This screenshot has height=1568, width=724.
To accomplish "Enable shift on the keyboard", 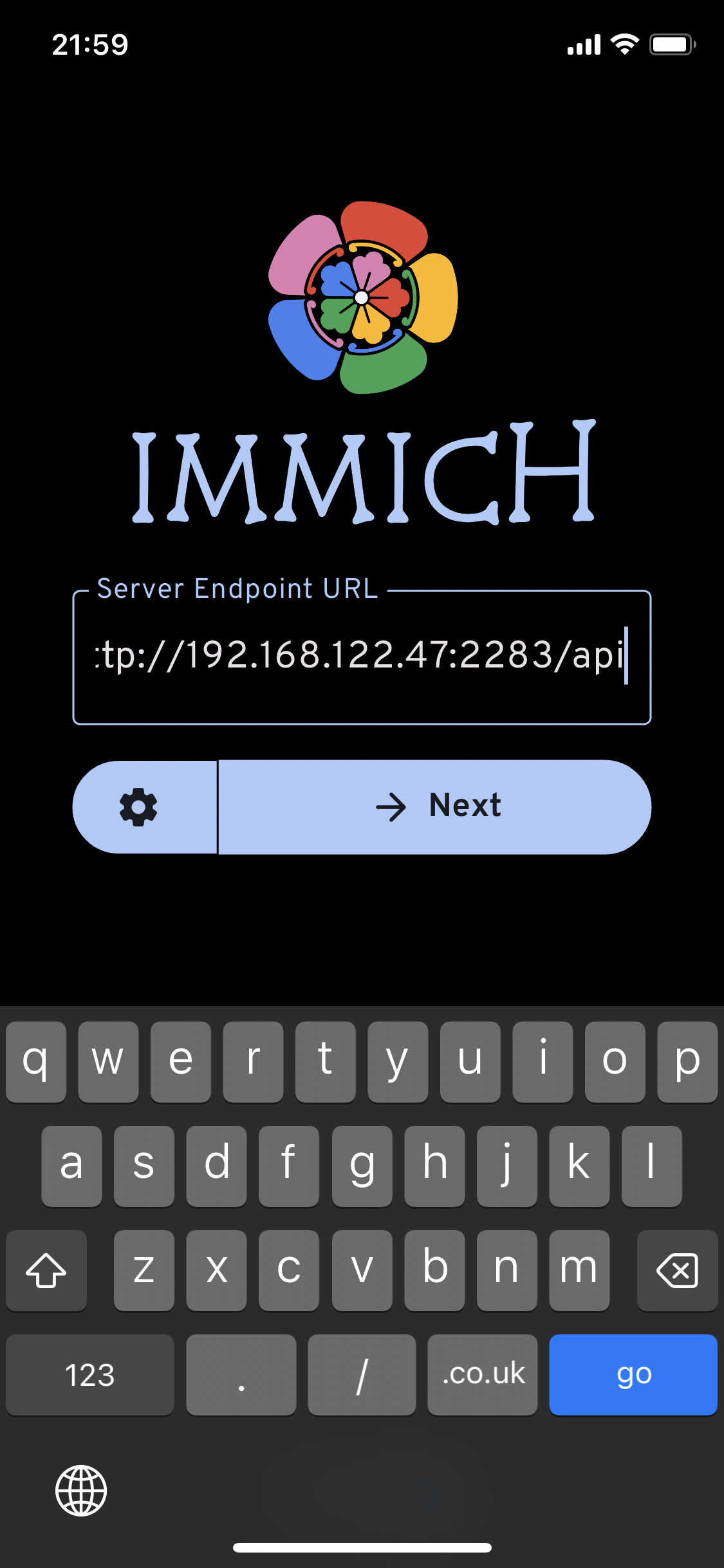I will click(x=46, y=1271).
